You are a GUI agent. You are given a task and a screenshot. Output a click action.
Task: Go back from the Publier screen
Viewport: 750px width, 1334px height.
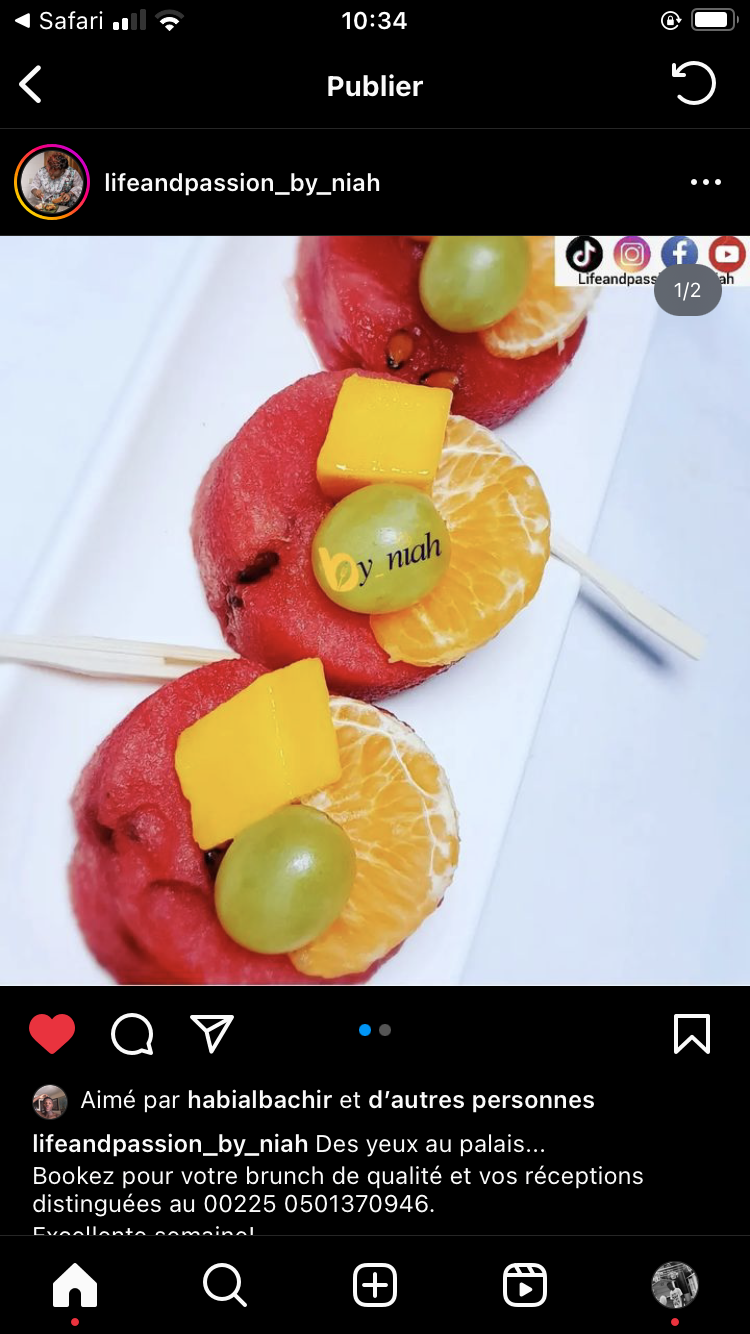coord(32,85)
